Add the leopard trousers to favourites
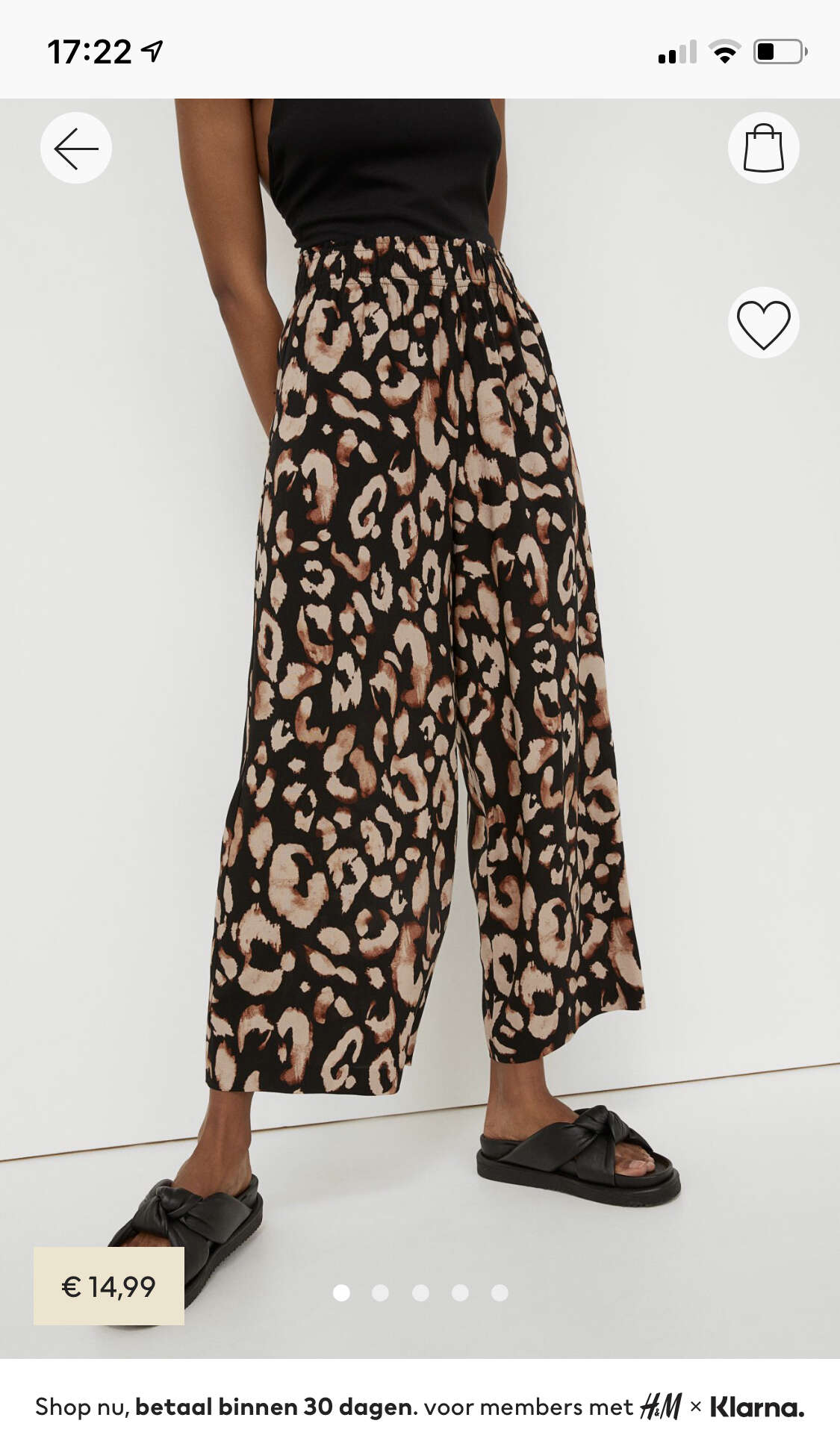This screenshot has height=1444, width=840. pos(763,323)
